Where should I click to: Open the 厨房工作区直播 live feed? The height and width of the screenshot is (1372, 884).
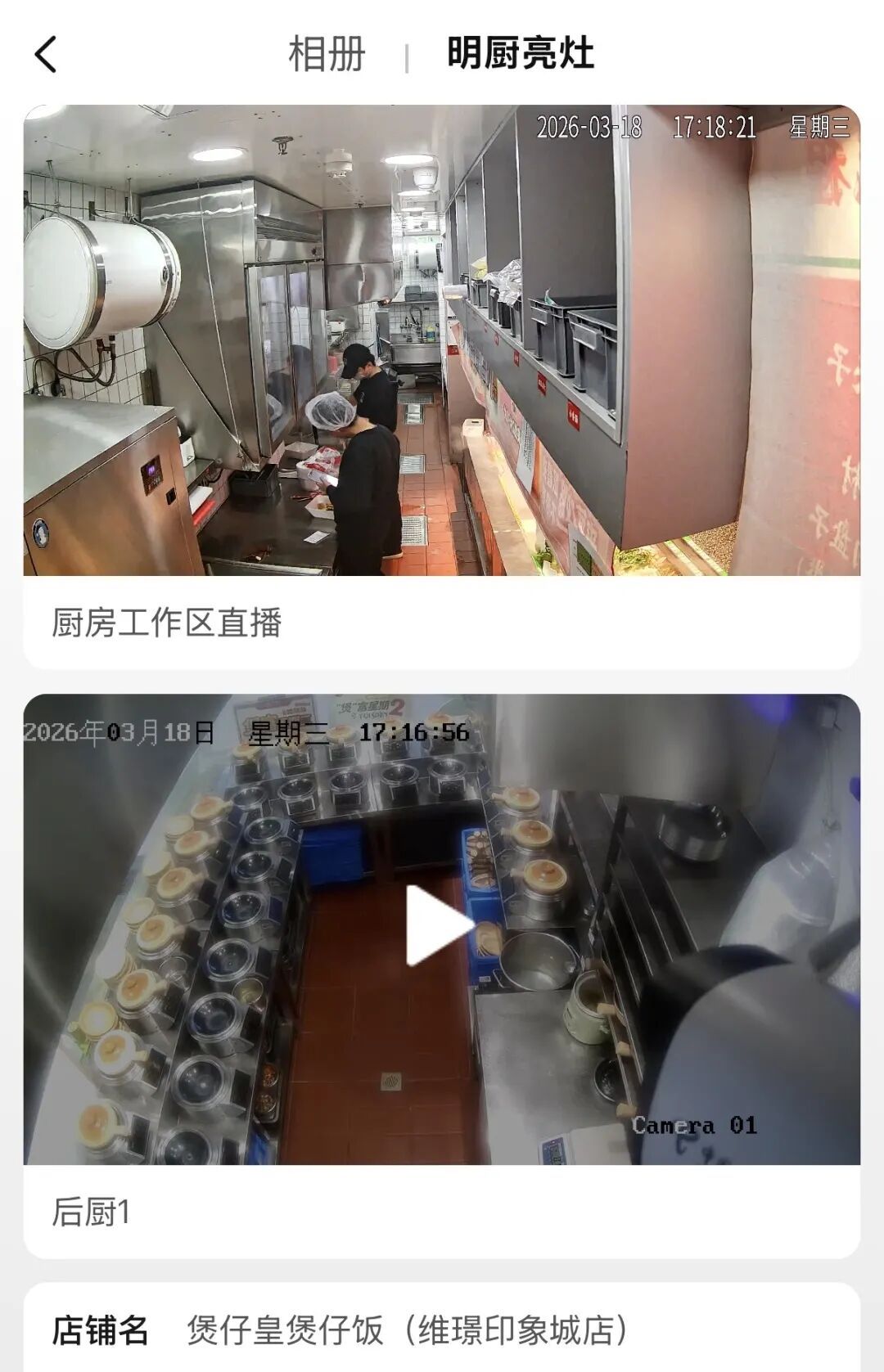[x=441, y=340]
